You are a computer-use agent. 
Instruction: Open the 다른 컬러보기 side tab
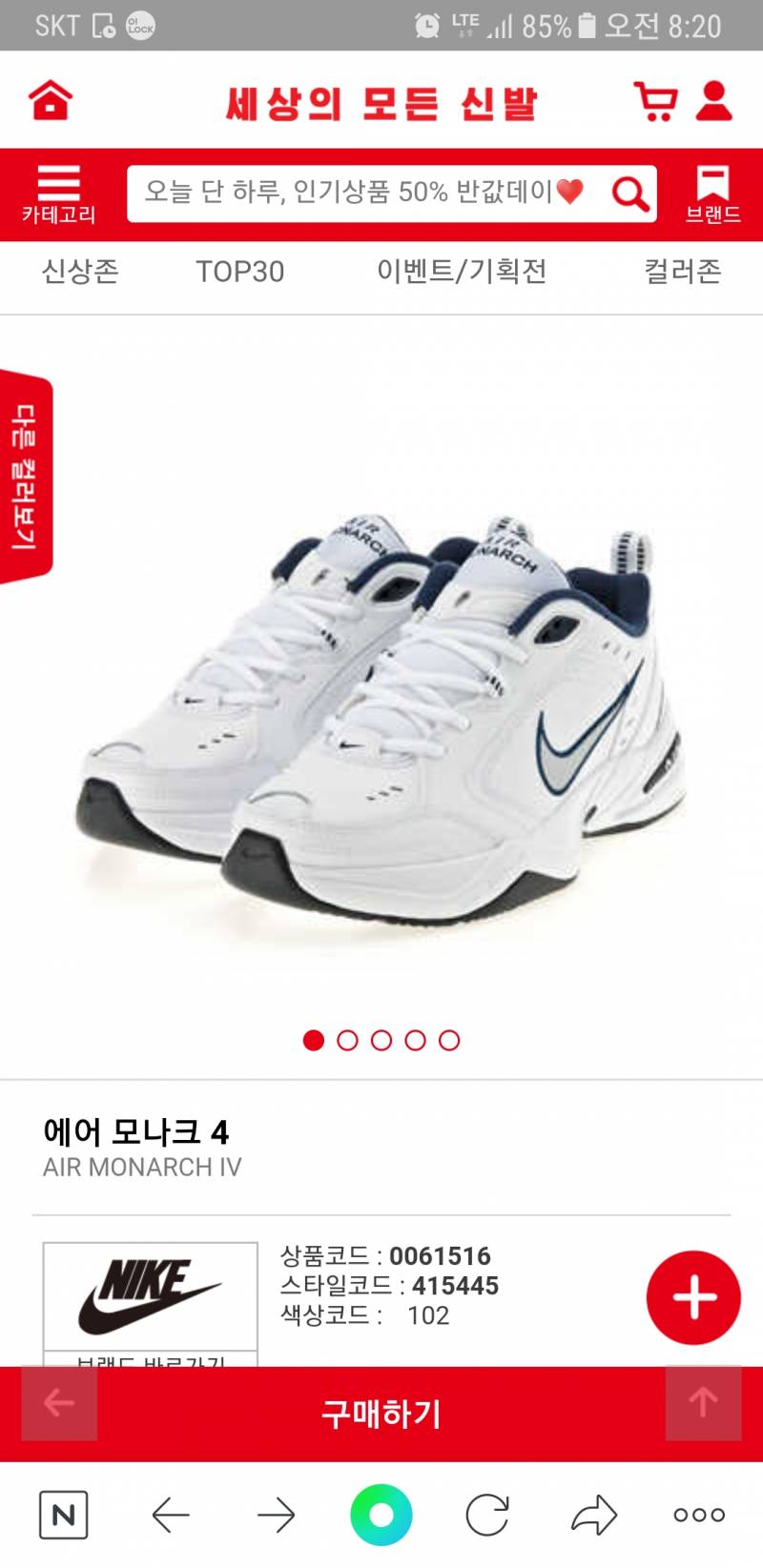(26, 477)
